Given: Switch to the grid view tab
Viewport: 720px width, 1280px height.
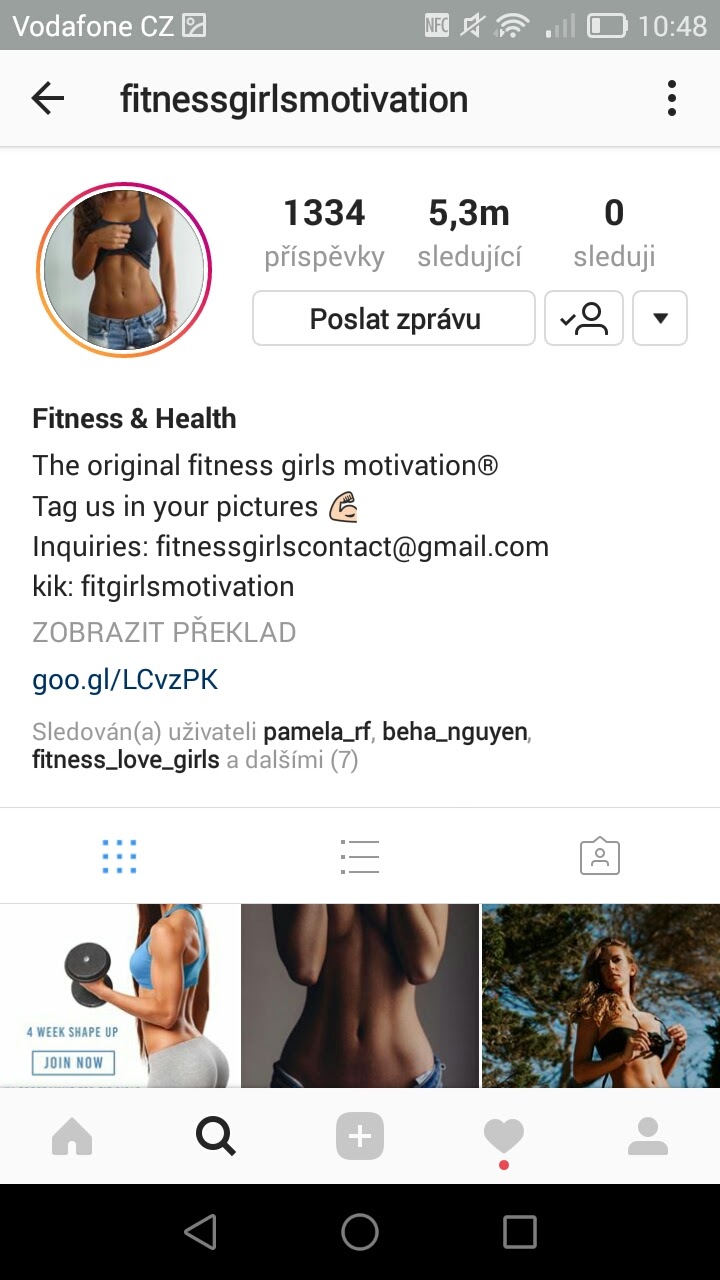Looking at the screenshot, I should (x=120, y=856).
